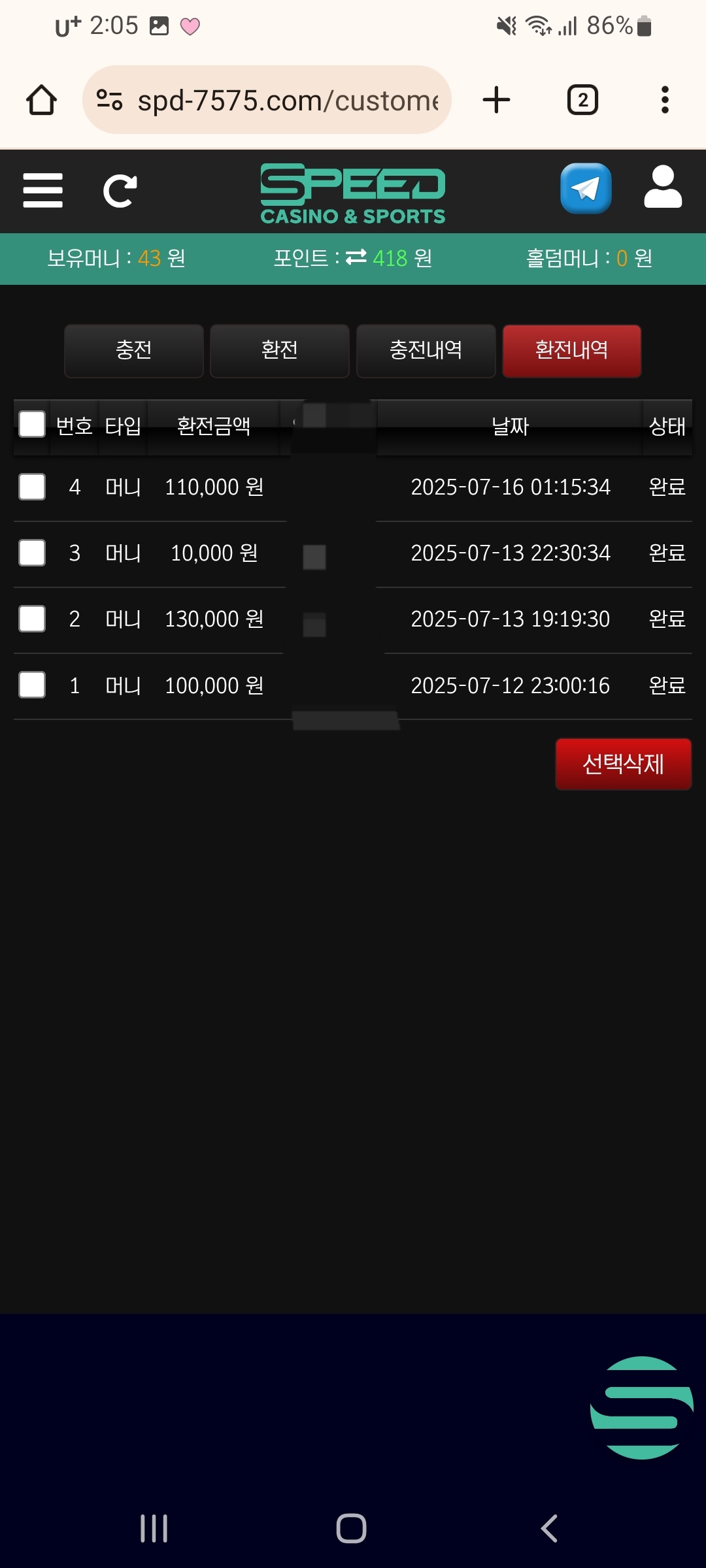Viewport: 706px width, 1568px height.
Task: Tick the checkbox for 100,000 원 row
Action: tap(32, 685)
